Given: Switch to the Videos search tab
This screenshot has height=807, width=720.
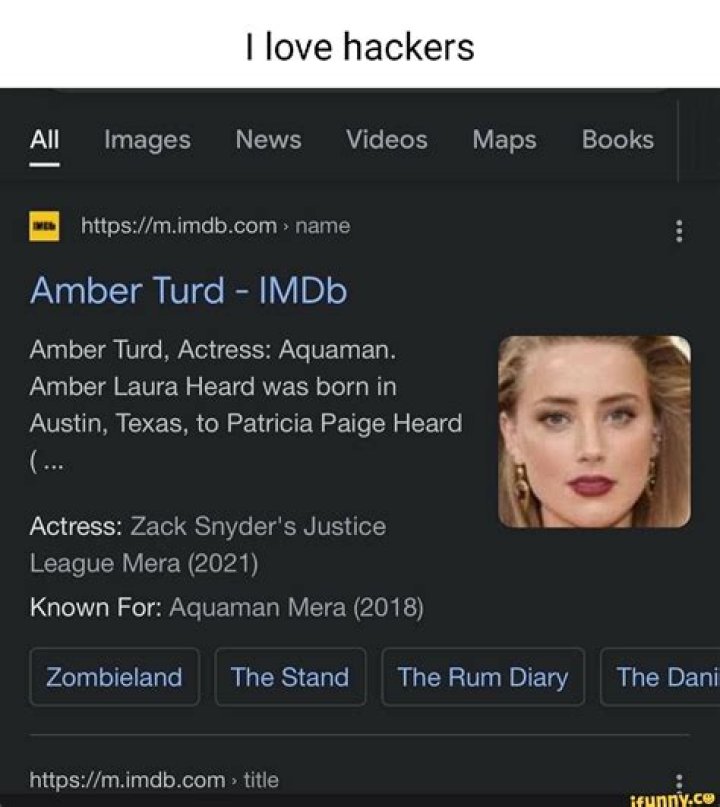Looking at the screenshot, I should [x=386, y=140].
